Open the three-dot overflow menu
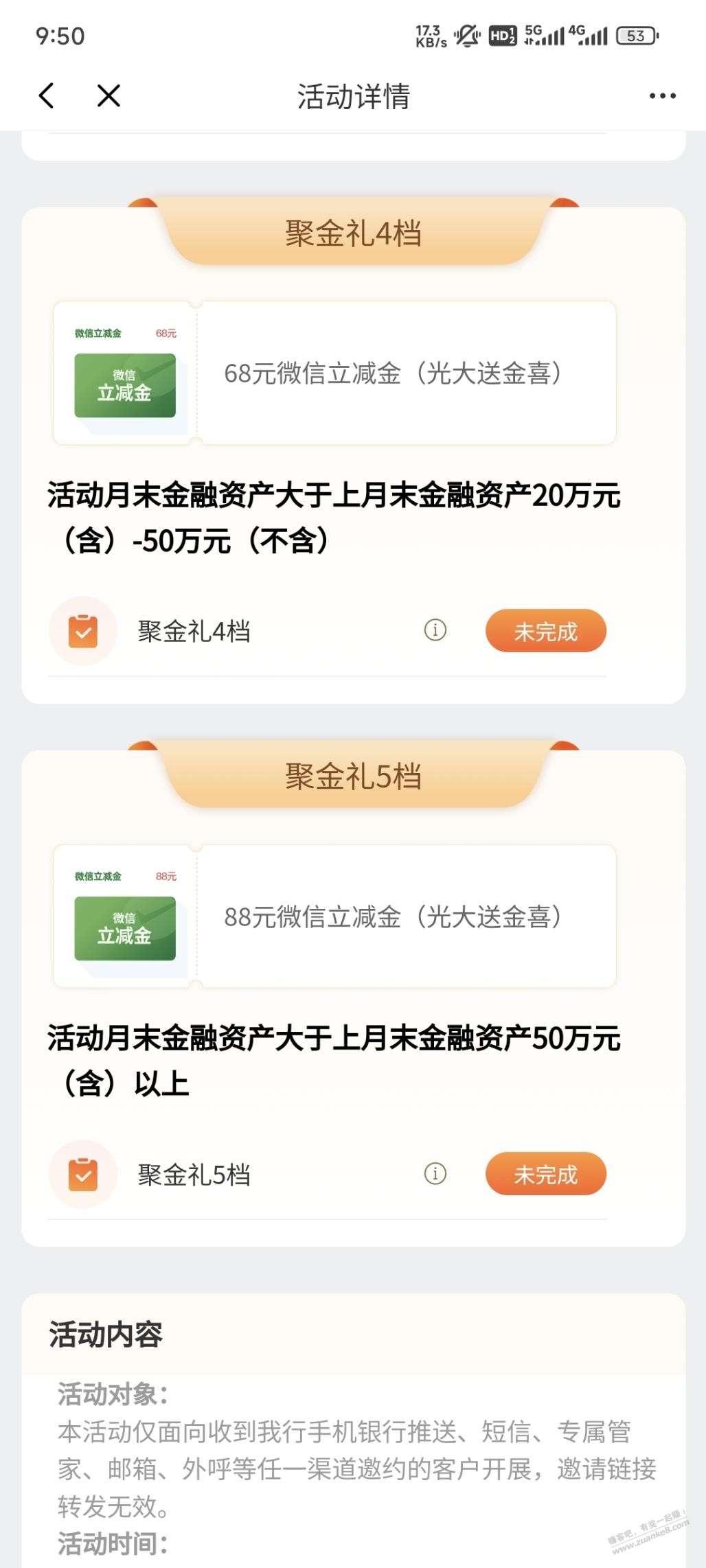706x1568 pixels. click(662, 96)
